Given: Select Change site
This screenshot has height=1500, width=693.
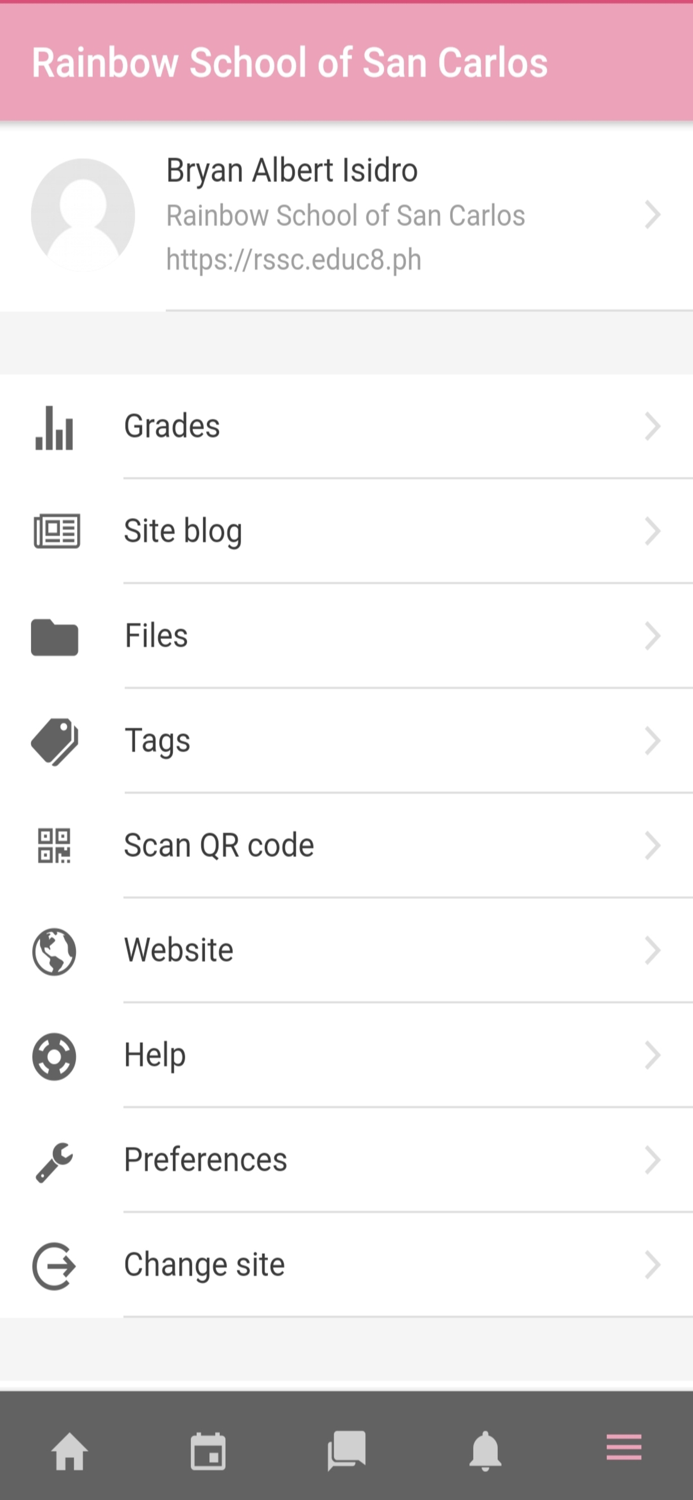Looking at the screenshot, I should [346, 1265].
